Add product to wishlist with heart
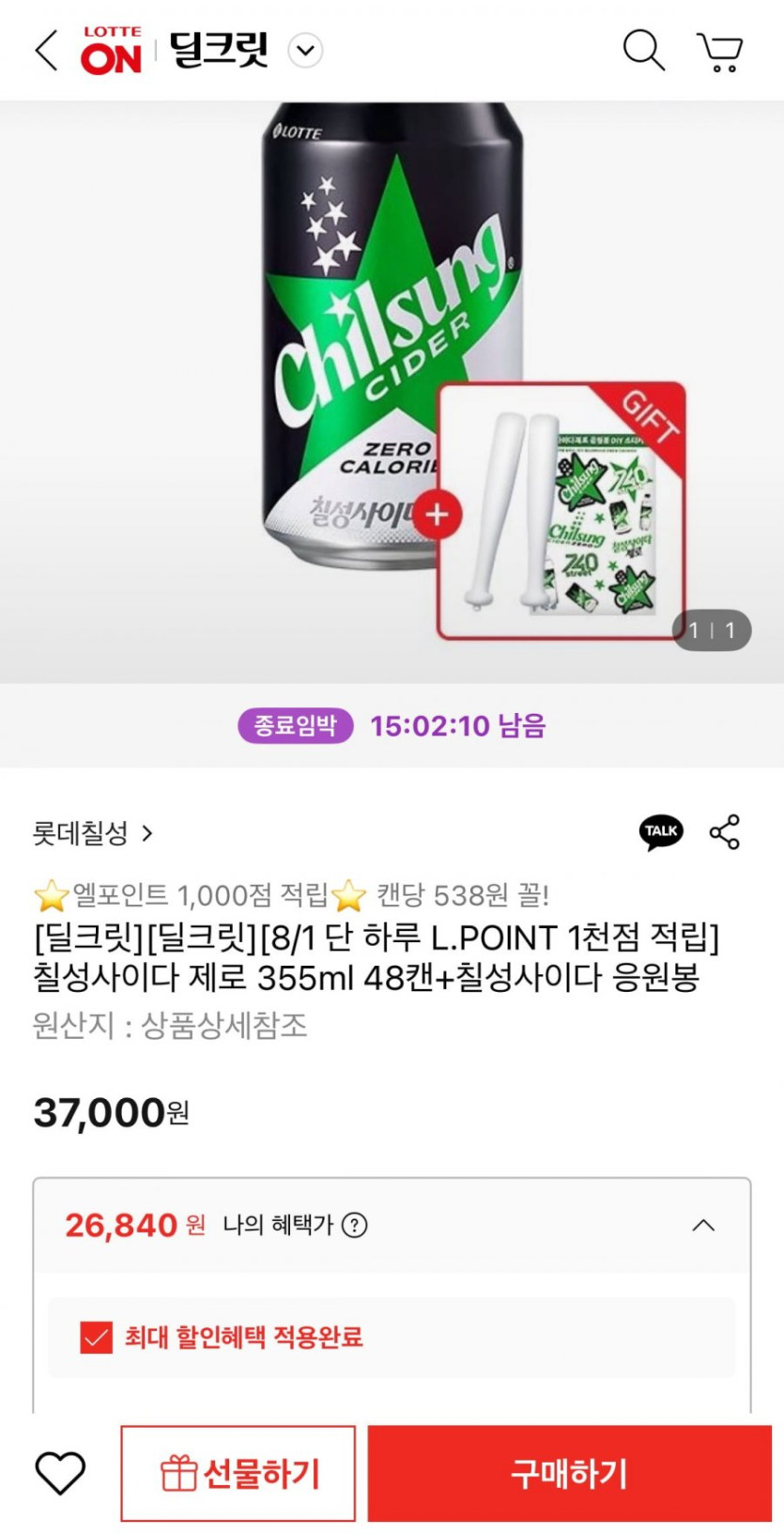Screen dimensions: 784x1534 click(x=60, y=1472)
